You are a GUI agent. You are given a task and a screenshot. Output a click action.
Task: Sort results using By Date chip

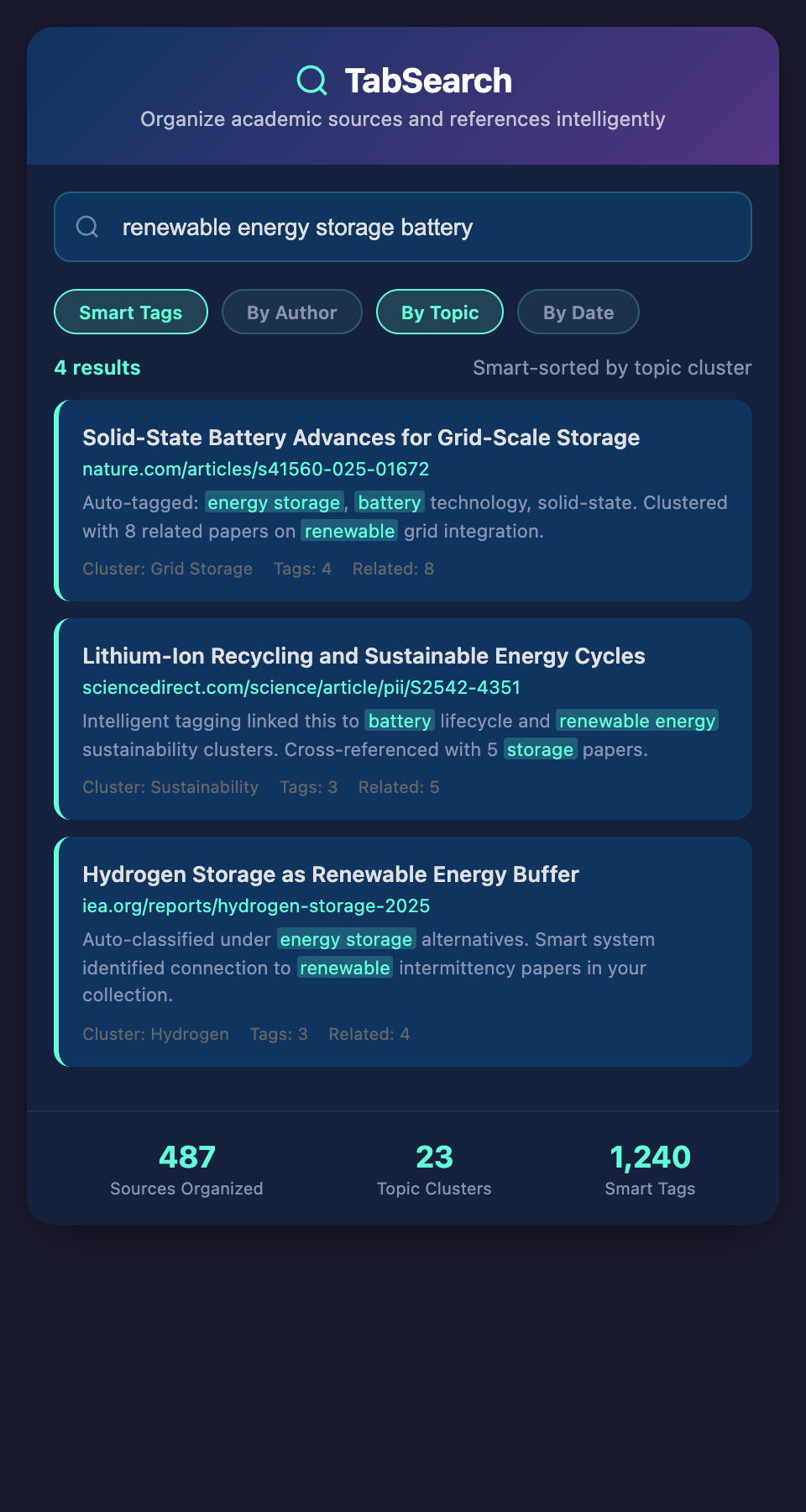578,312
